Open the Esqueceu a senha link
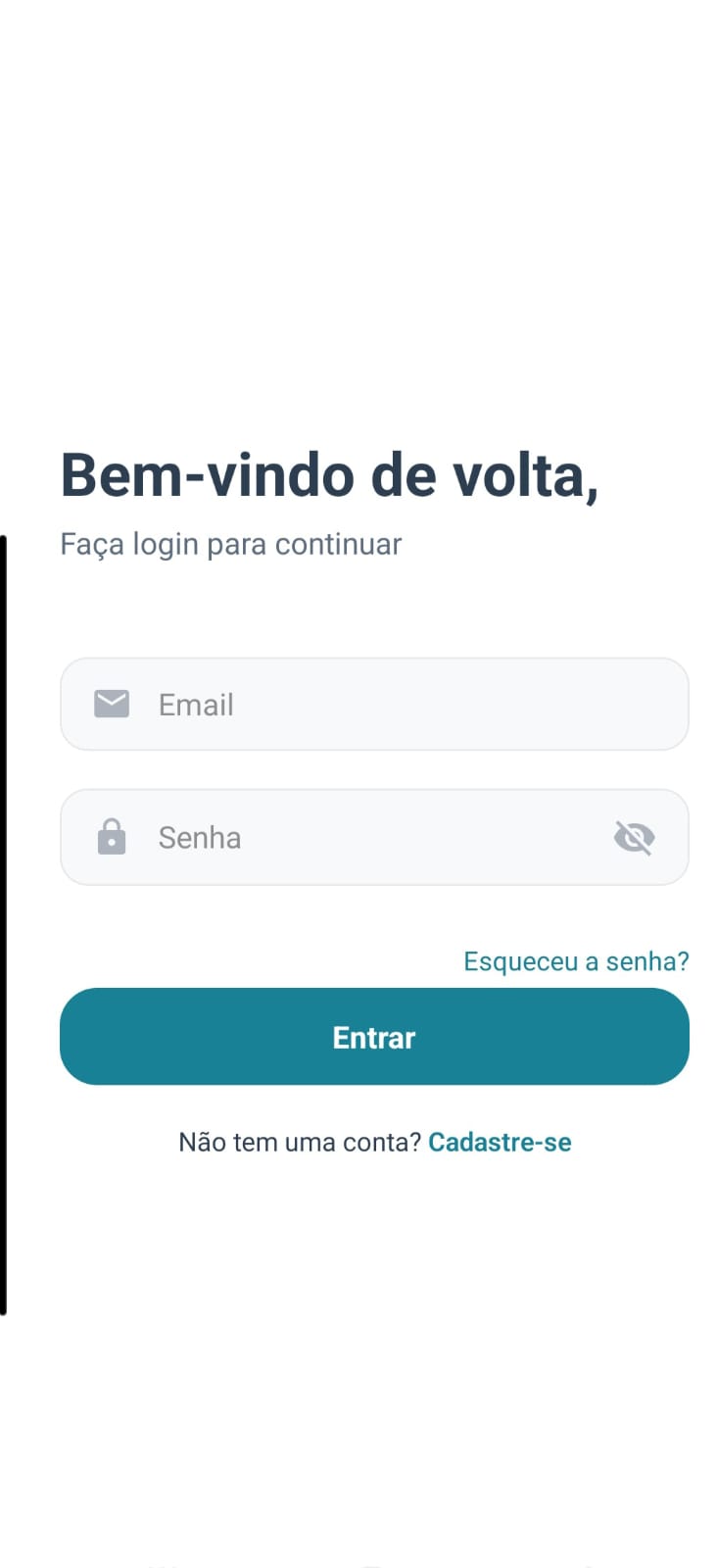 (x=576, y=961)
